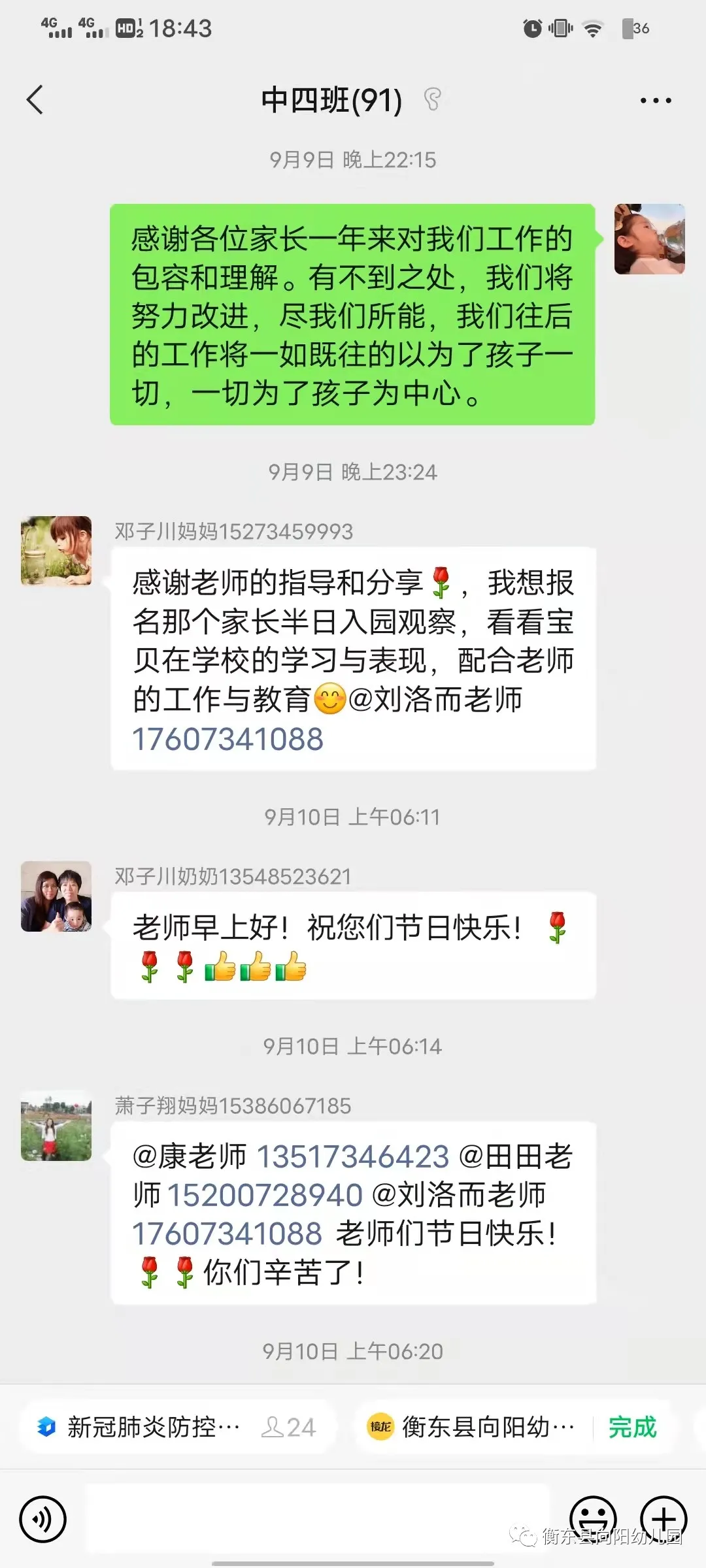Screen dimensions: 706x1568
Task: Open the plus attachment menu
Action: click(663, 1518)
